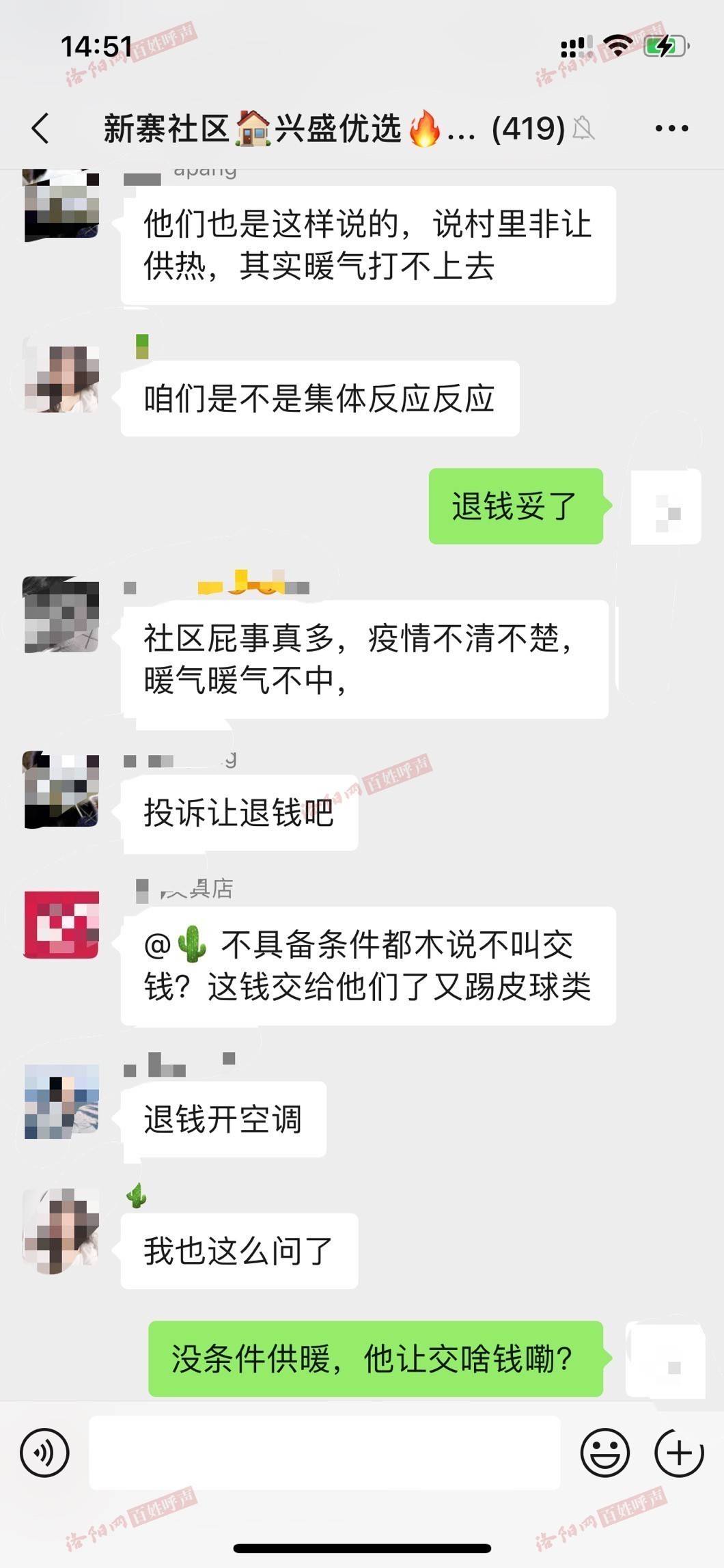Image resolution: width=724 pixels, height=1568 pixels.
Task: Switch to voice message input
Action: [x=45, y=1452]
